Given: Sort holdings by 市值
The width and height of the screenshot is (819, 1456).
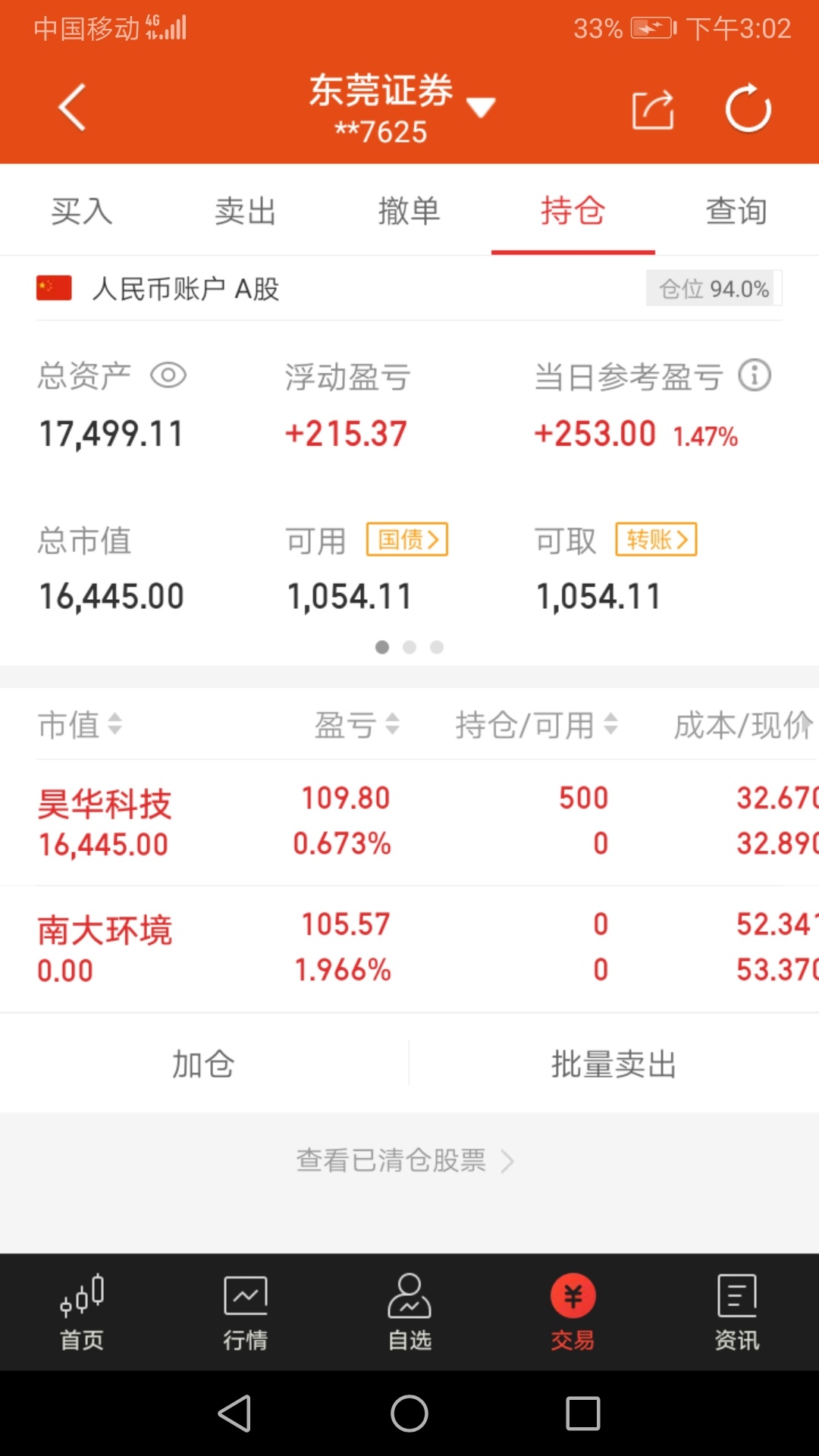Looking at the screenshot, I should click(x=80, y=725).
